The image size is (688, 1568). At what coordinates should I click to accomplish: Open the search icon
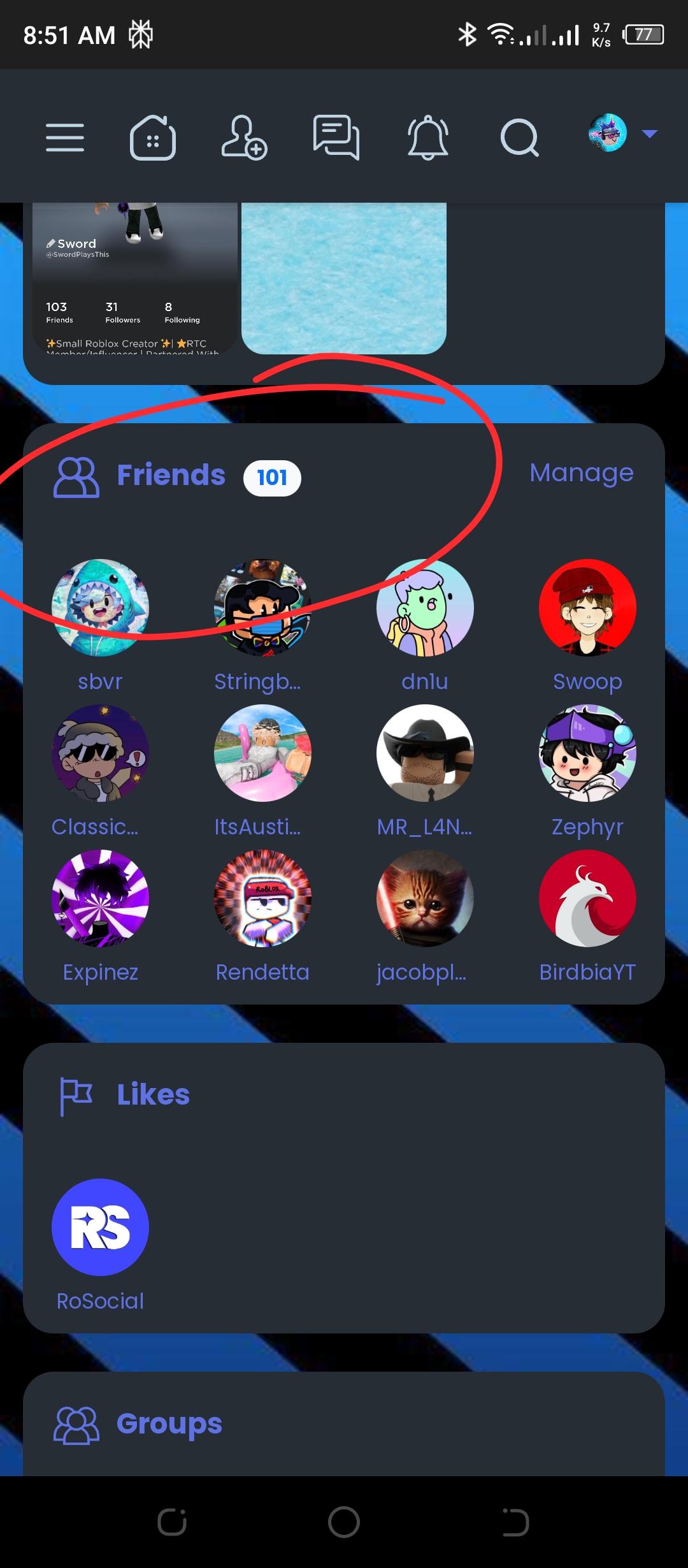pos(519,137)
